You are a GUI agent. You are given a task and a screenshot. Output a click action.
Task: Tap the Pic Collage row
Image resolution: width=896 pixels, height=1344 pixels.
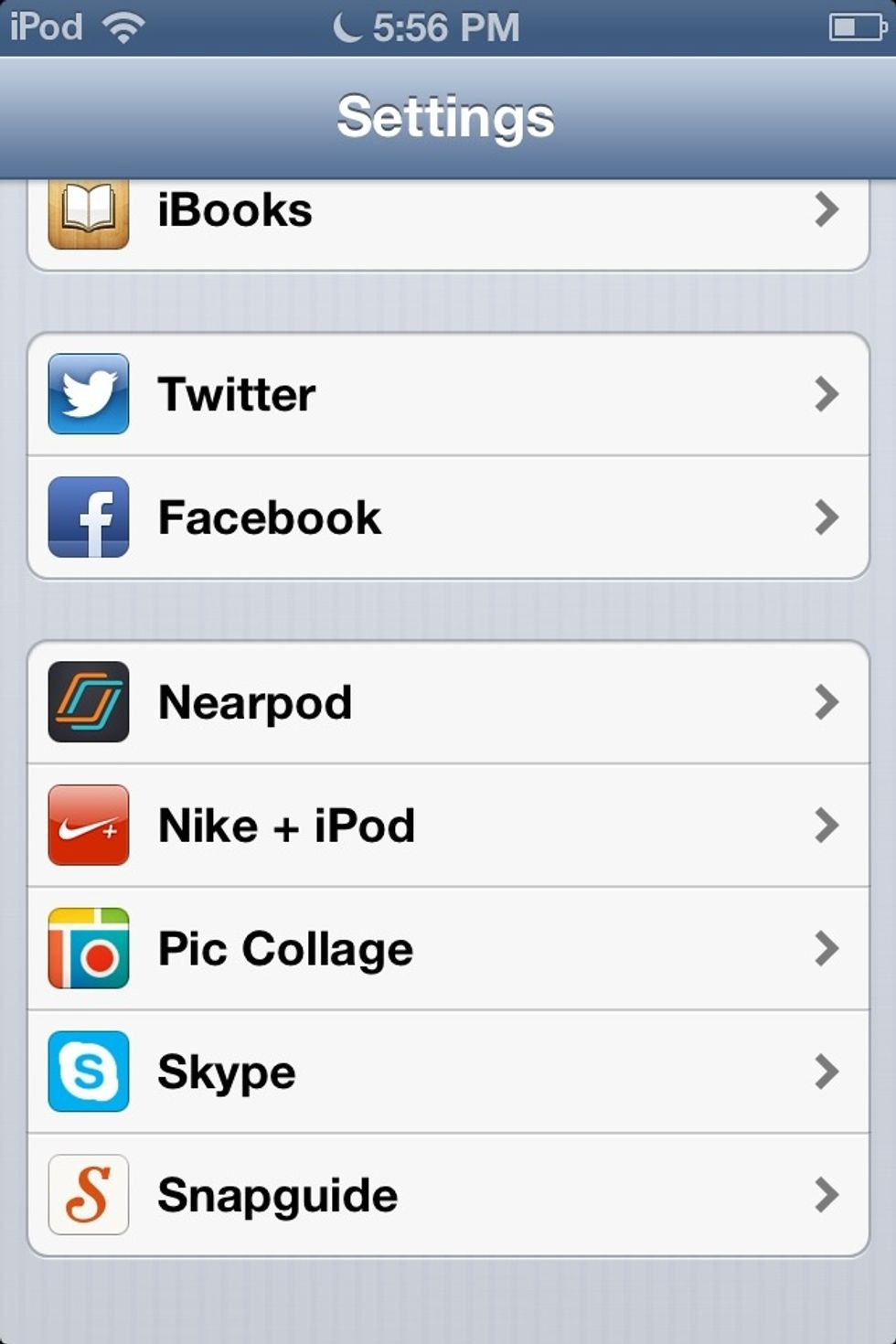(448, 949)
